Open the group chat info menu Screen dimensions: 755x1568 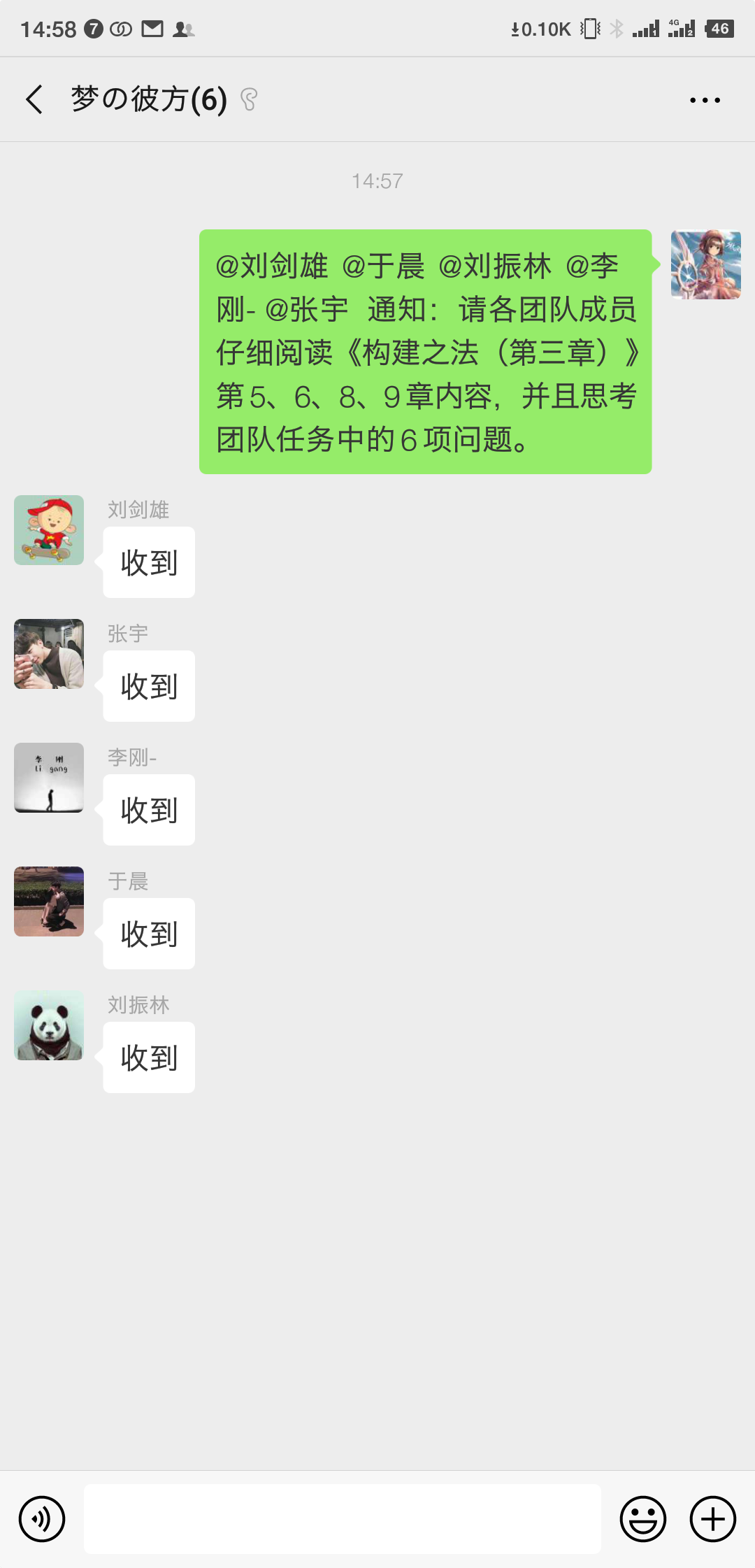click(705, 100)
